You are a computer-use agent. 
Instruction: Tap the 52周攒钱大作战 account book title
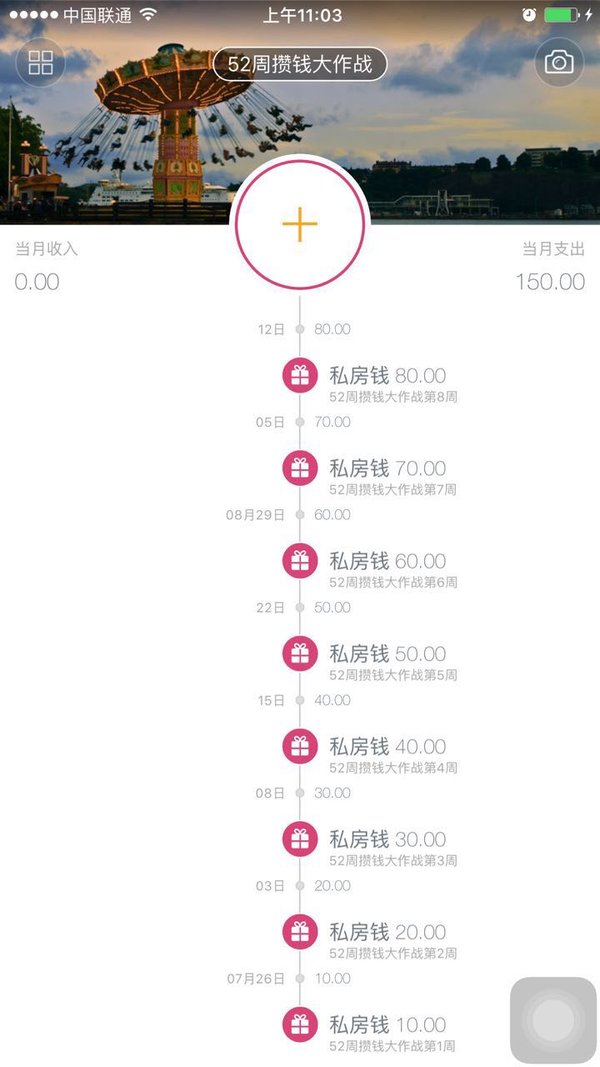point(300,65)
